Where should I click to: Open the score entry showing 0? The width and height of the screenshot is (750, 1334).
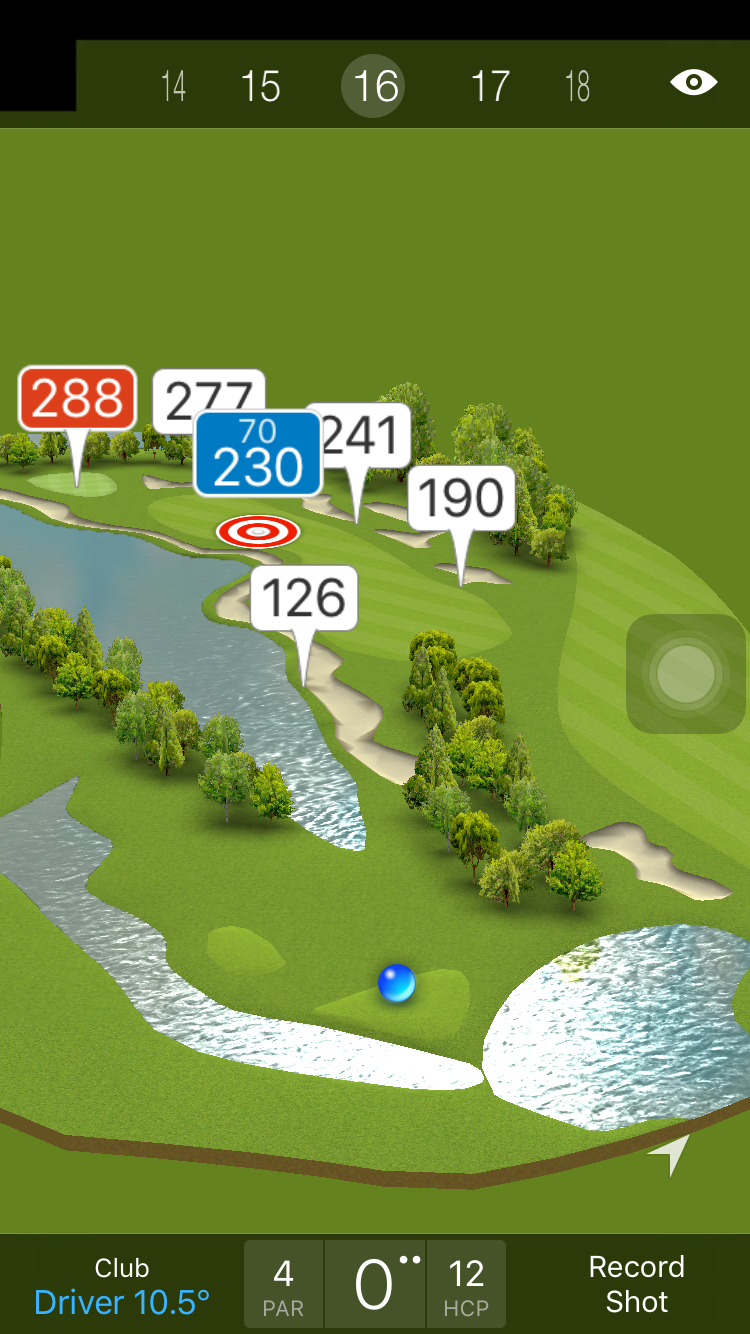pos(375,1285)
